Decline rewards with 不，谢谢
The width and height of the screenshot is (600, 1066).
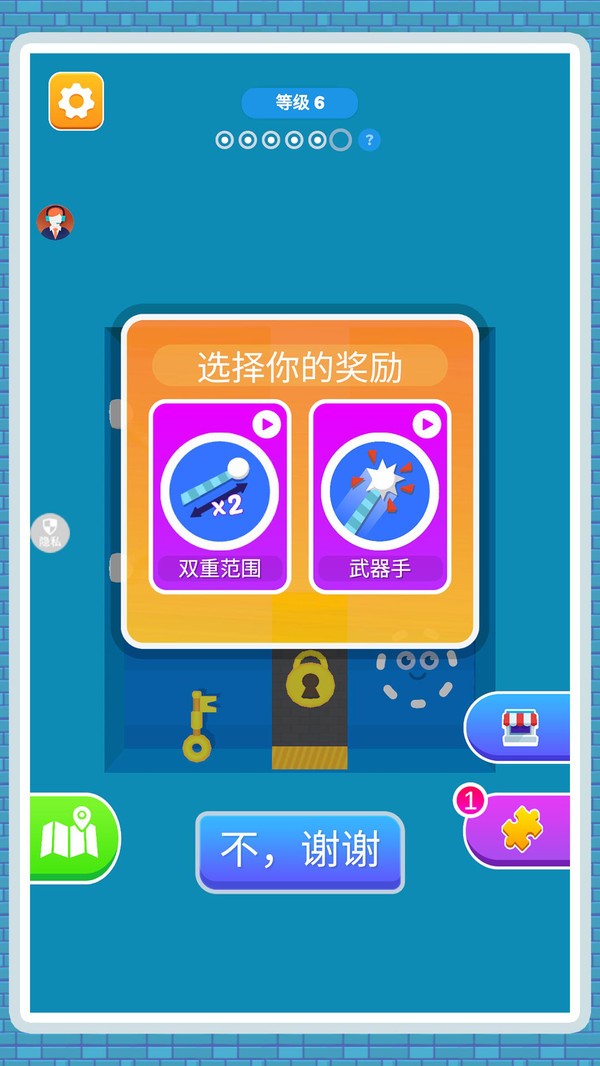[x=300, y=851]
